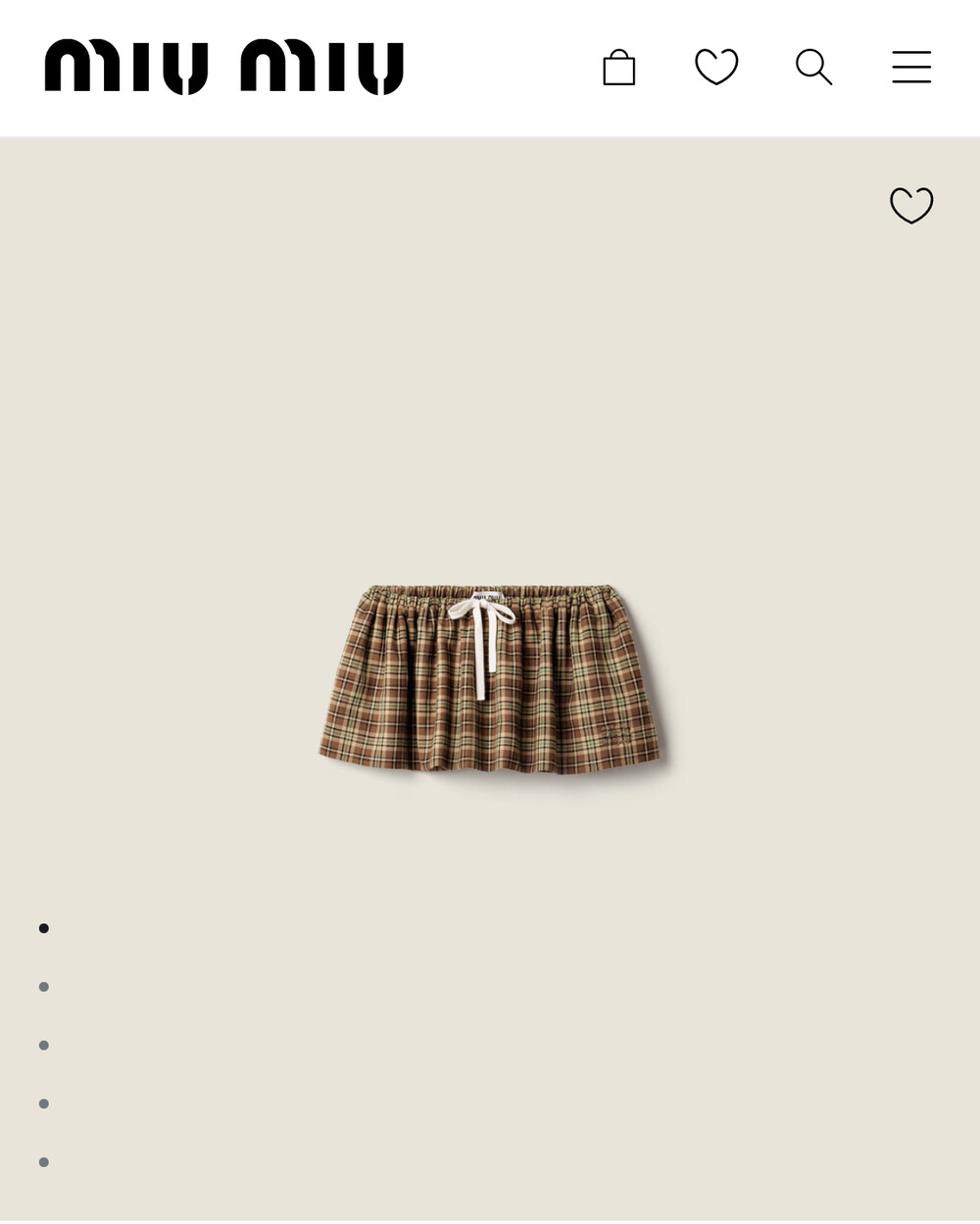This screenshot has height=1224, width=980.
Task: Open the shopping bag
Action: point(618,68)
